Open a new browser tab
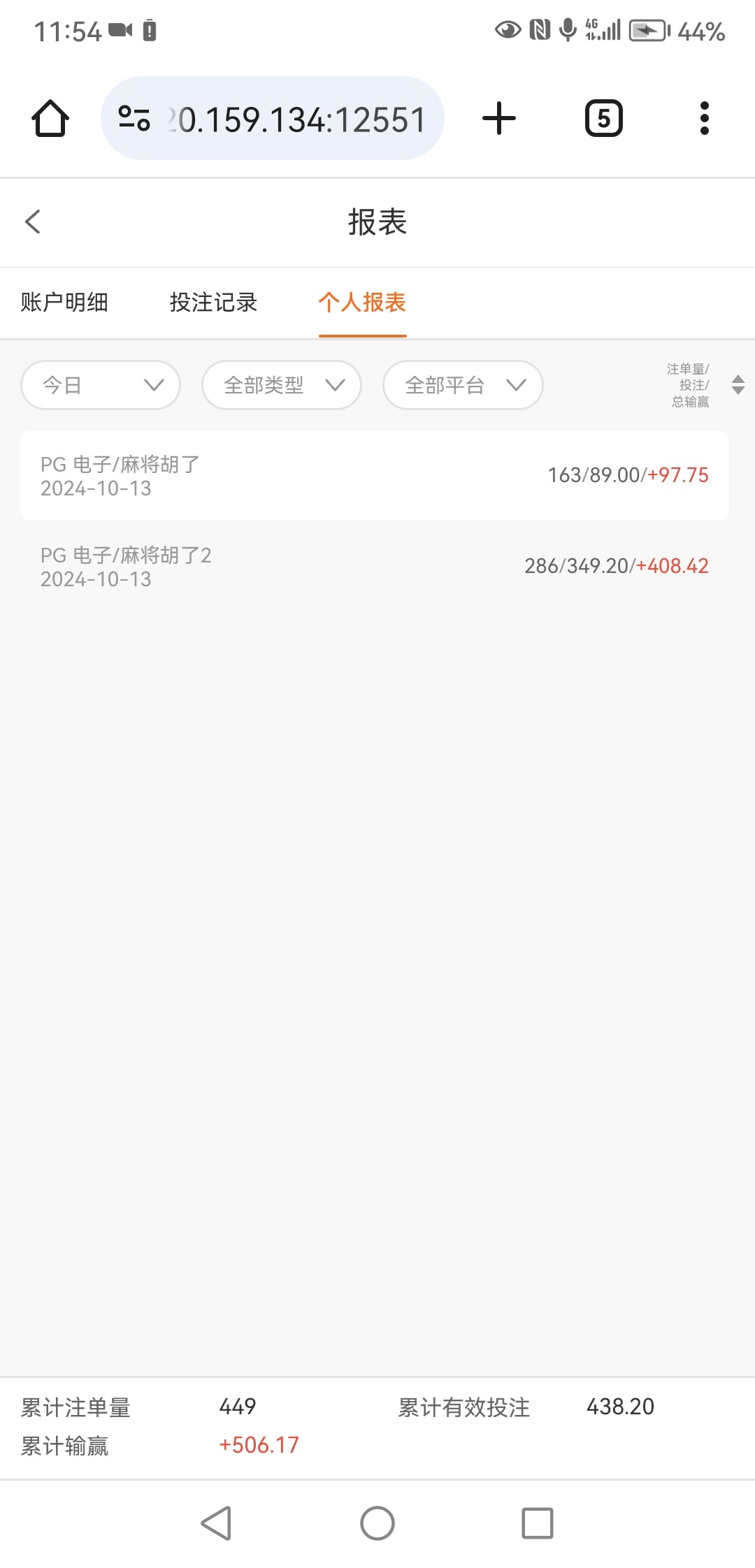This screenshot has width=755, height=1568. 499,118
